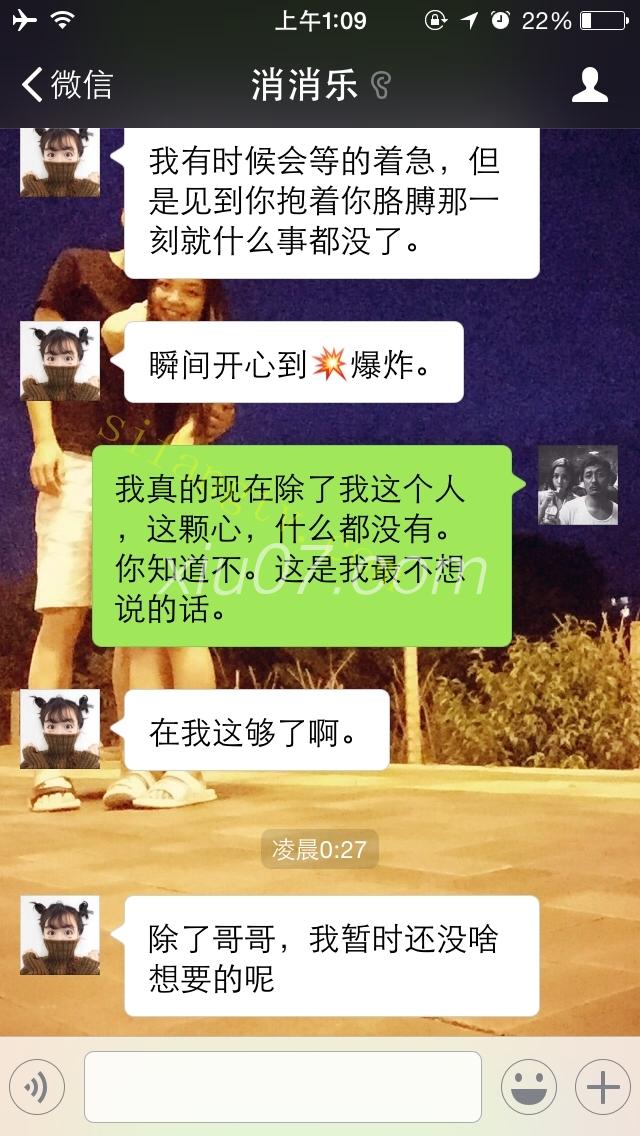Go back to the 微信 chat list
Screen dimensions: 640x1136
[66, 85]
